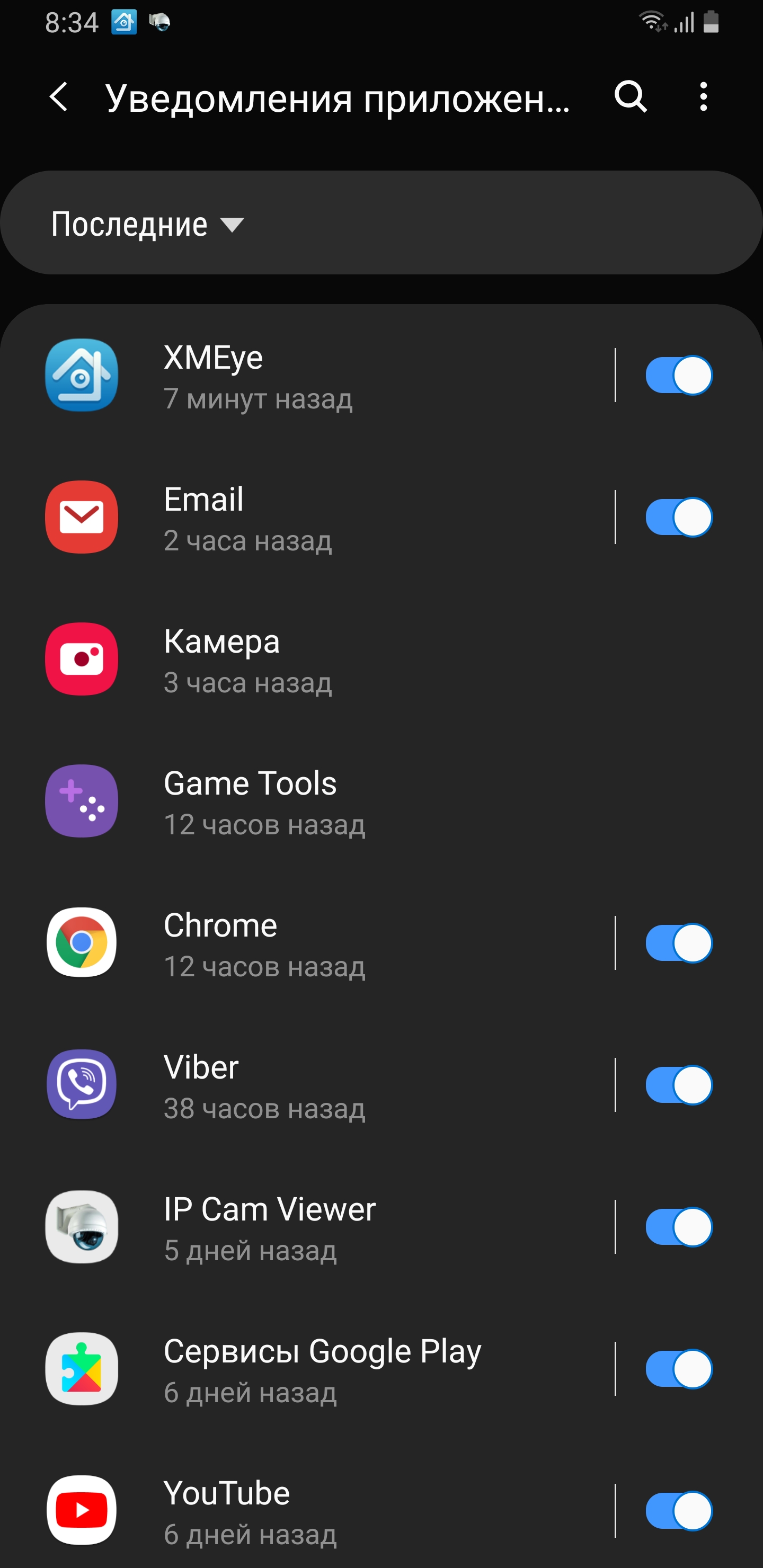Disable IP Cam Viewer notifications
This screenshot has width=763, height=1568.
678,1227
